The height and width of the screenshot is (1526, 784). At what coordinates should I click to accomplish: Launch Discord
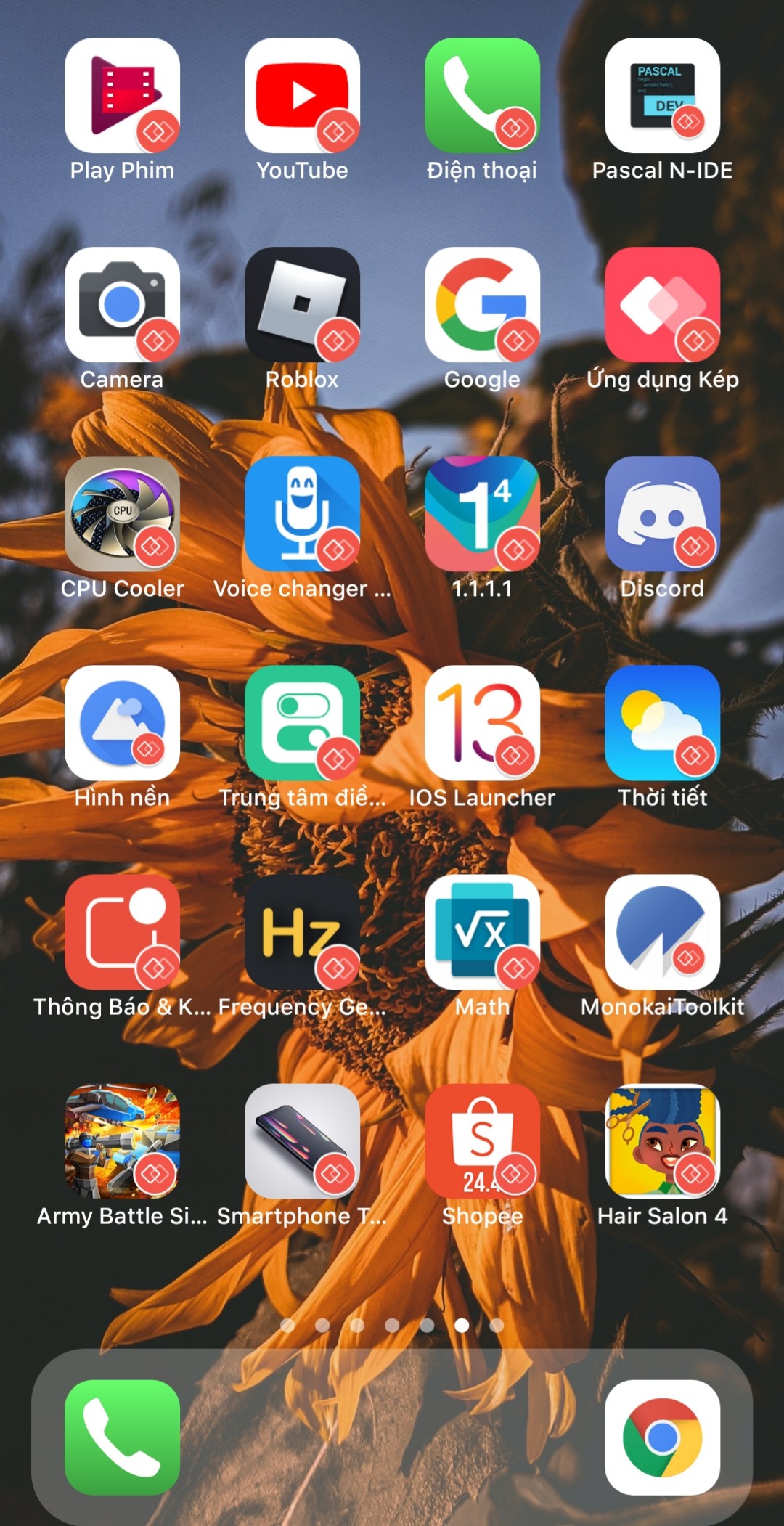click(662, 514)
